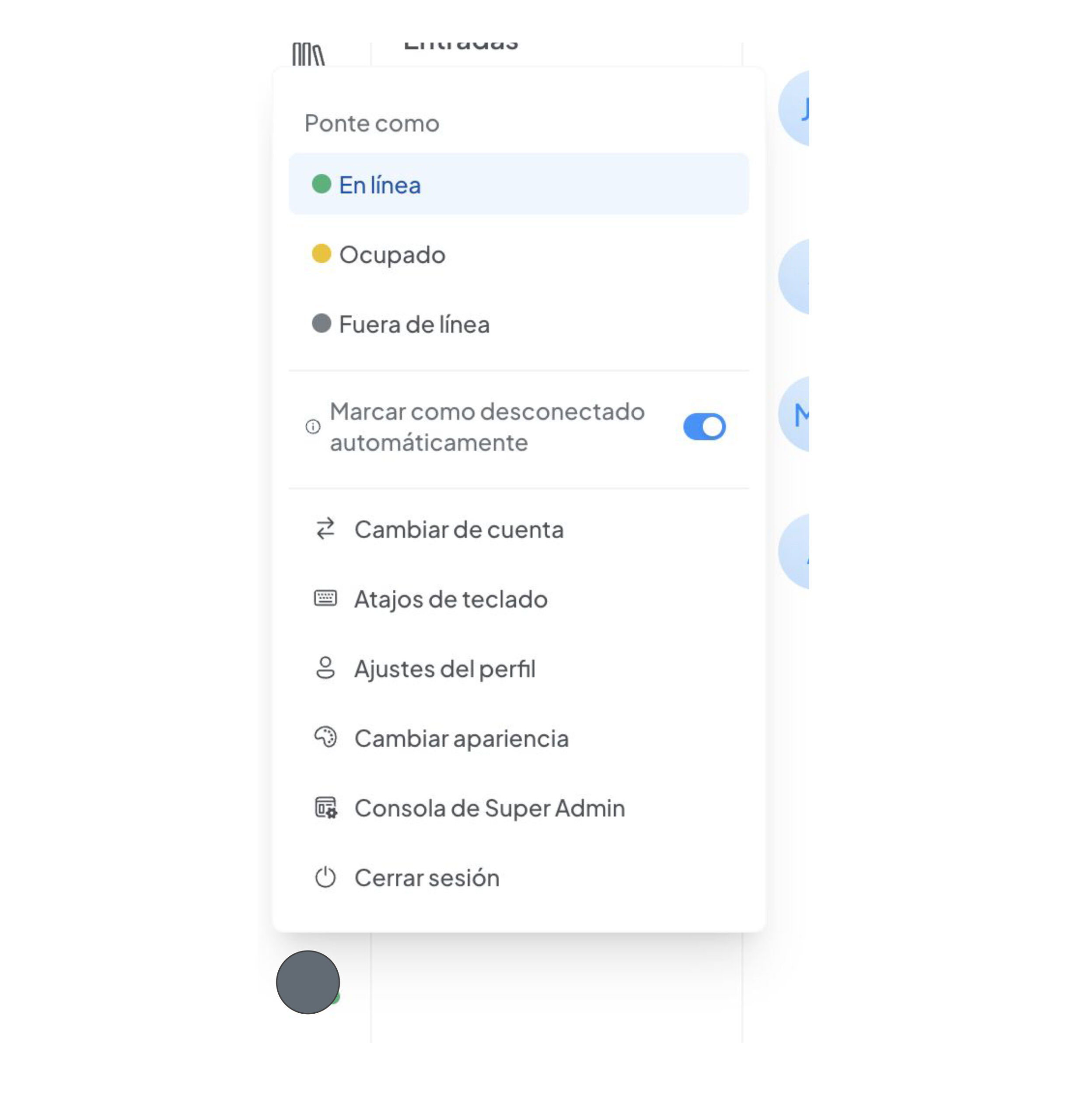Open Consola de Super Admin

(489, 808)
